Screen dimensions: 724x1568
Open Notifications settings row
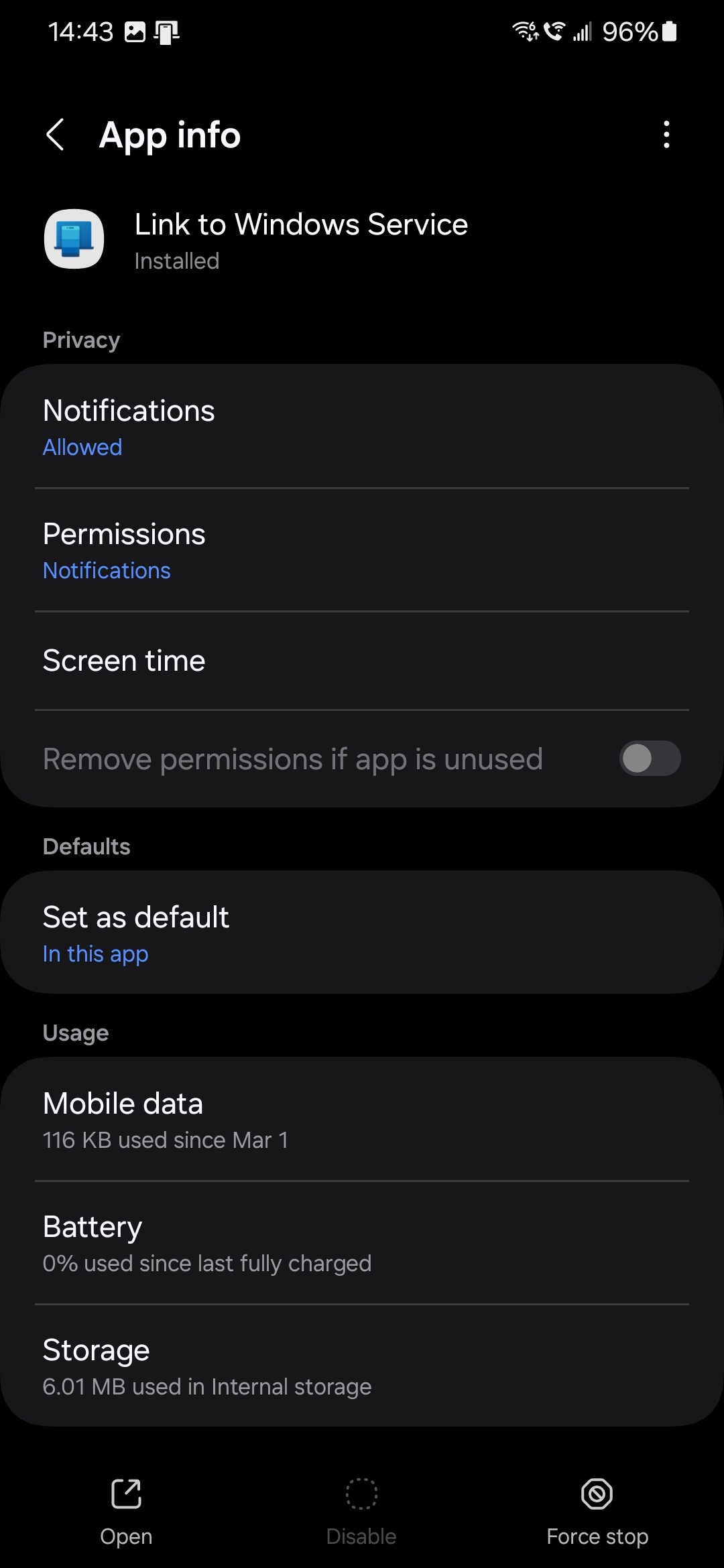(x=362, y=427)
